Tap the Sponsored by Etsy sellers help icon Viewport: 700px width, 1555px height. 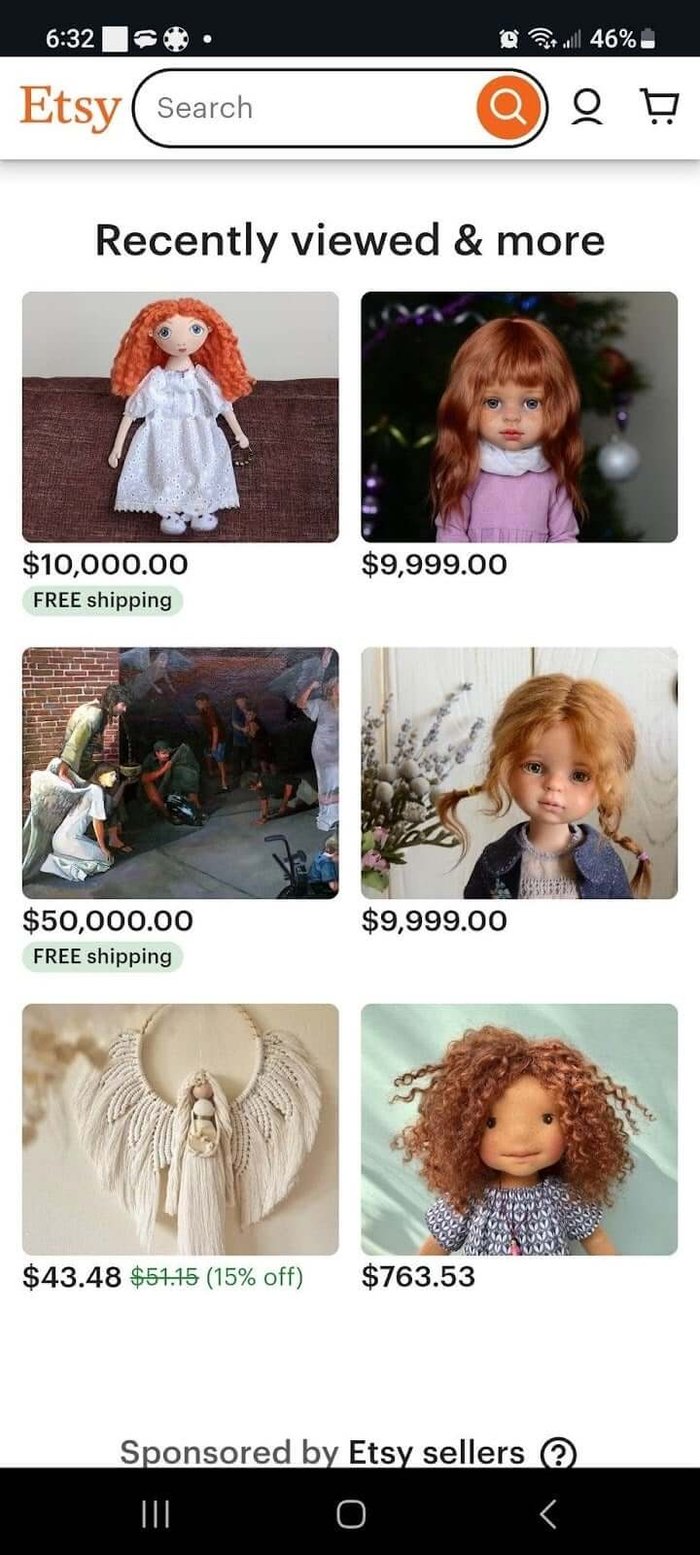pos(558,1452)
